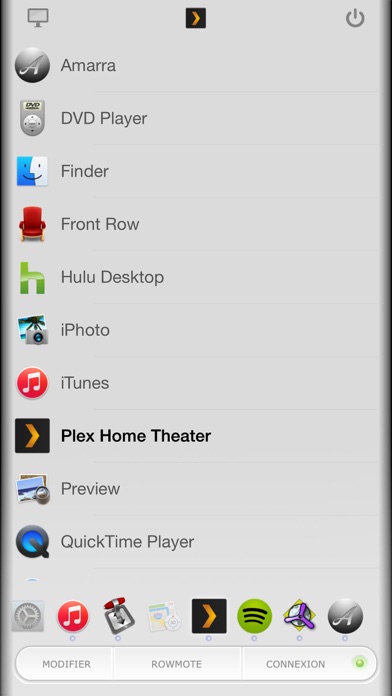This screenshot has width=392, height=696.
Task: Open Amarra from the app list
Action: (196, 65)
